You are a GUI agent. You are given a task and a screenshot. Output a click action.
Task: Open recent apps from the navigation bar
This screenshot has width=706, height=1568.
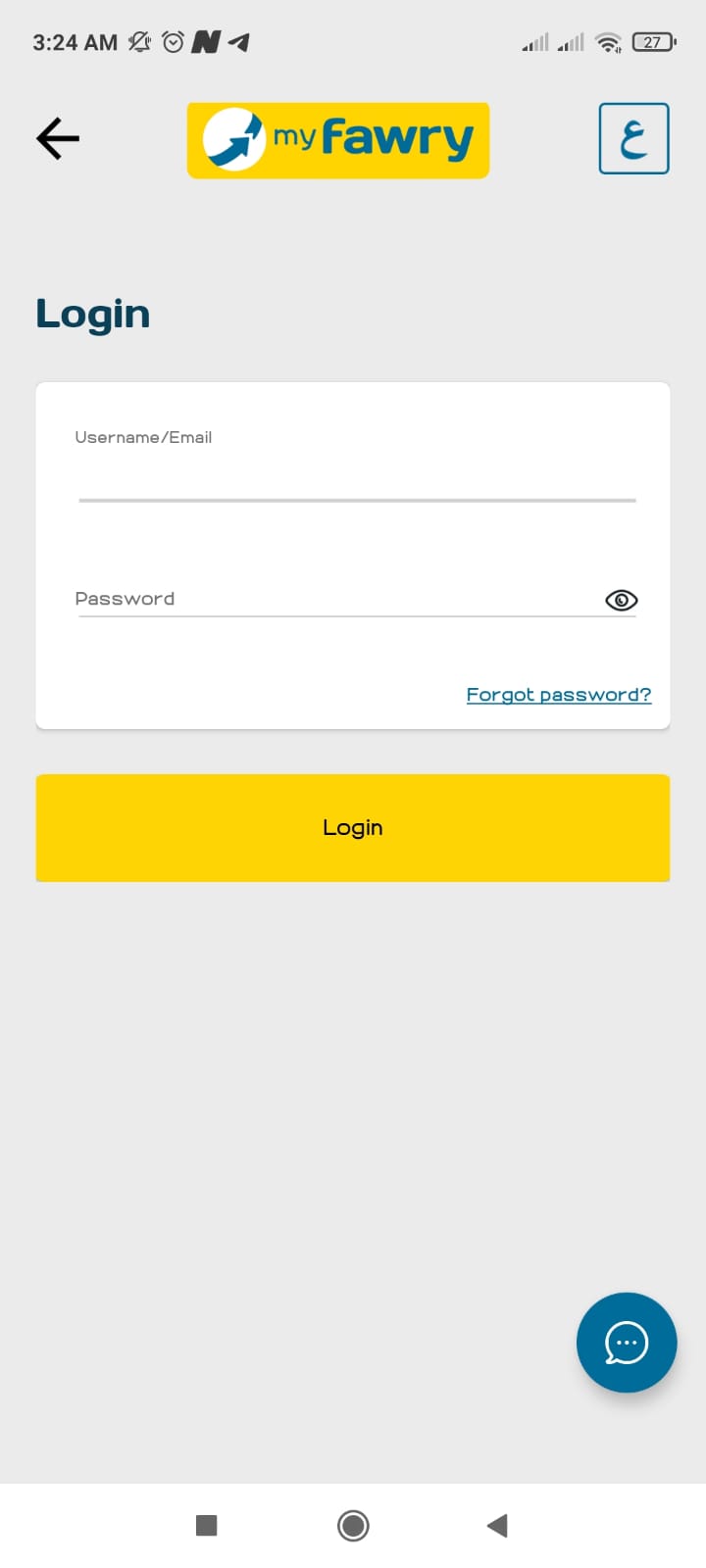(x=206, y=1525)
